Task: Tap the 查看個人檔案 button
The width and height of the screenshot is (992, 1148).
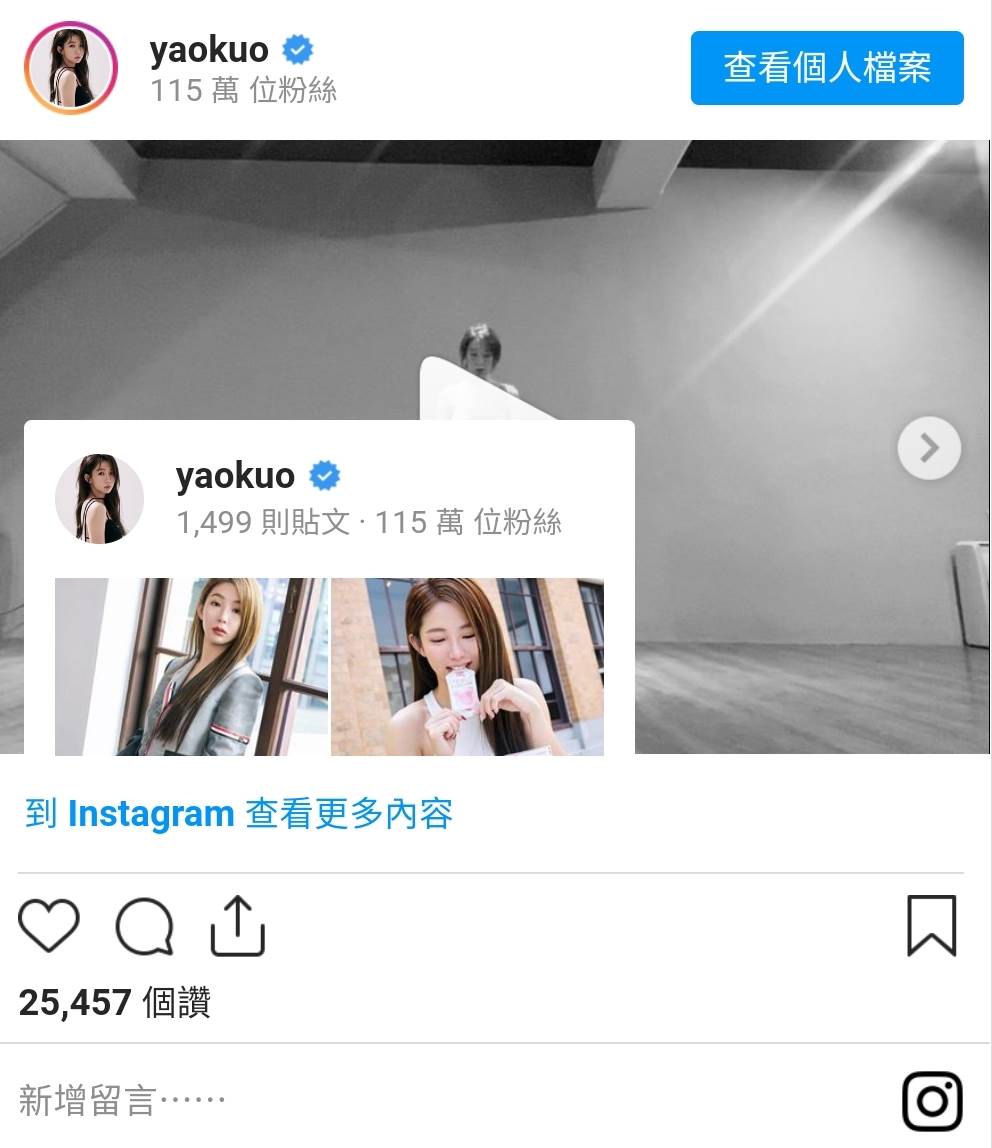Action: click(x=827, y=68)
